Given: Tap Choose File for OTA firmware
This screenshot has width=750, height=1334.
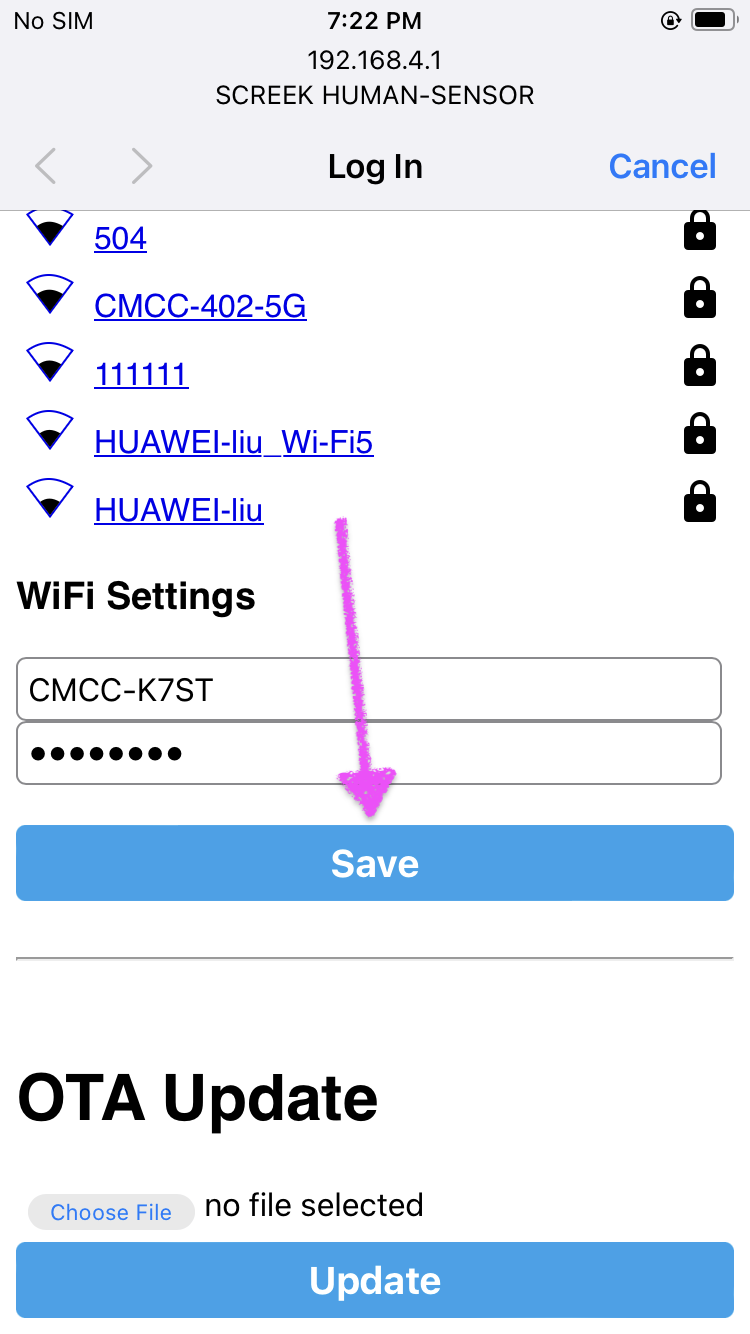Looking at the screenshot, I should click(111, 1212).
